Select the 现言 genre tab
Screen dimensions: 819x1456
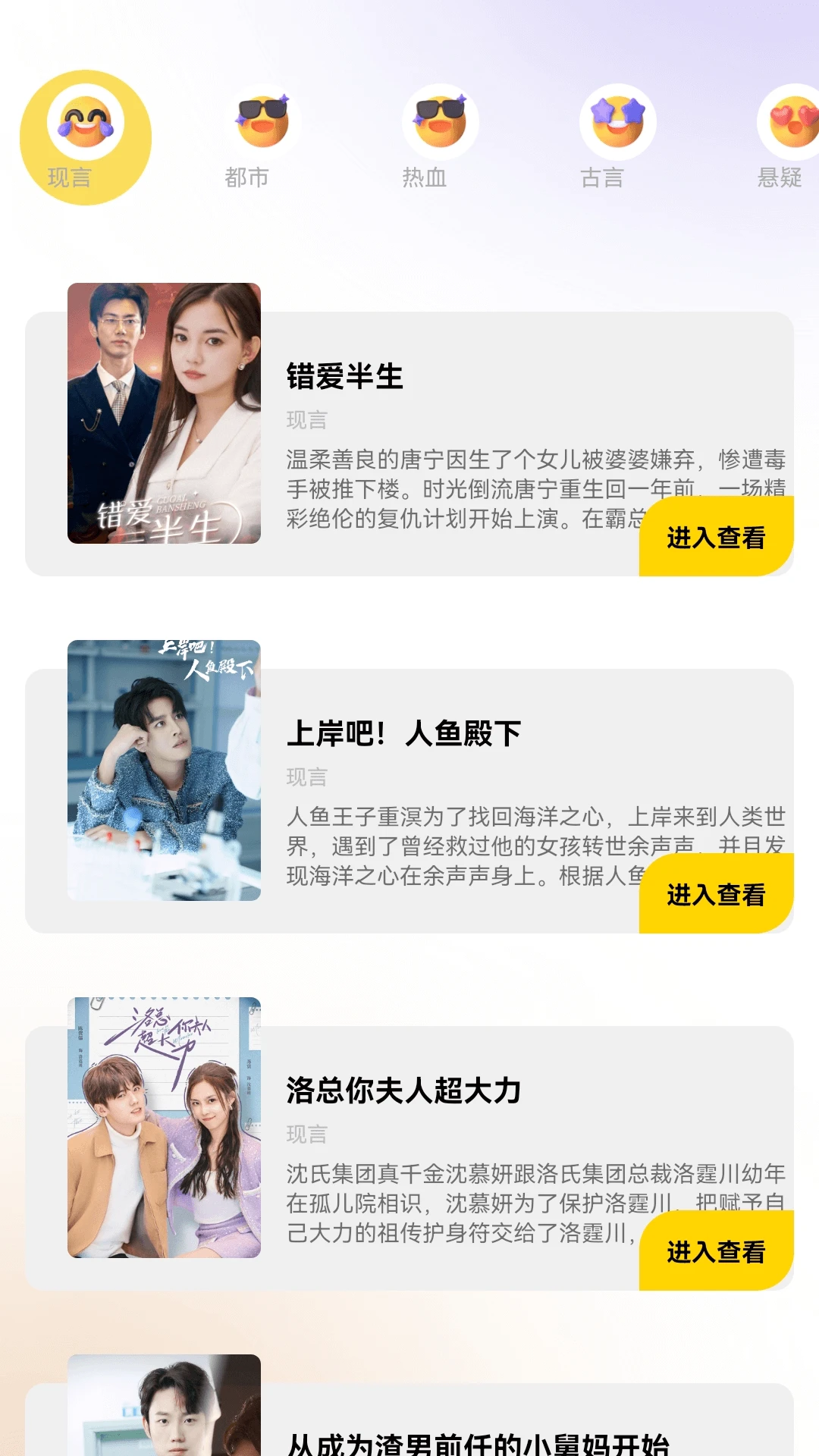click(x=86, y=138)
